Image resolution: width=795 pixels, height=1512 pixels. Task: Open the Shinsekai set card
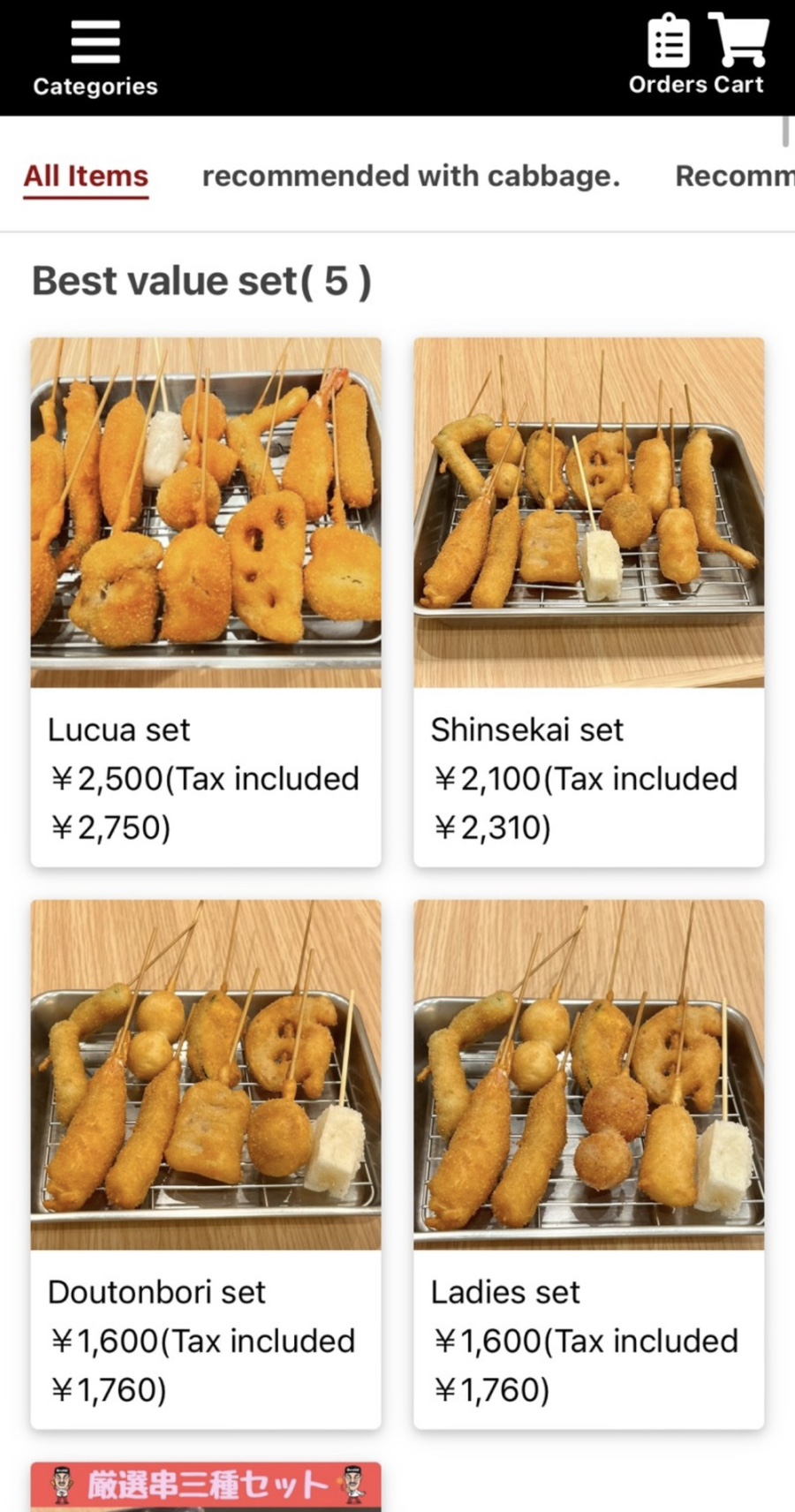[588, 601]
